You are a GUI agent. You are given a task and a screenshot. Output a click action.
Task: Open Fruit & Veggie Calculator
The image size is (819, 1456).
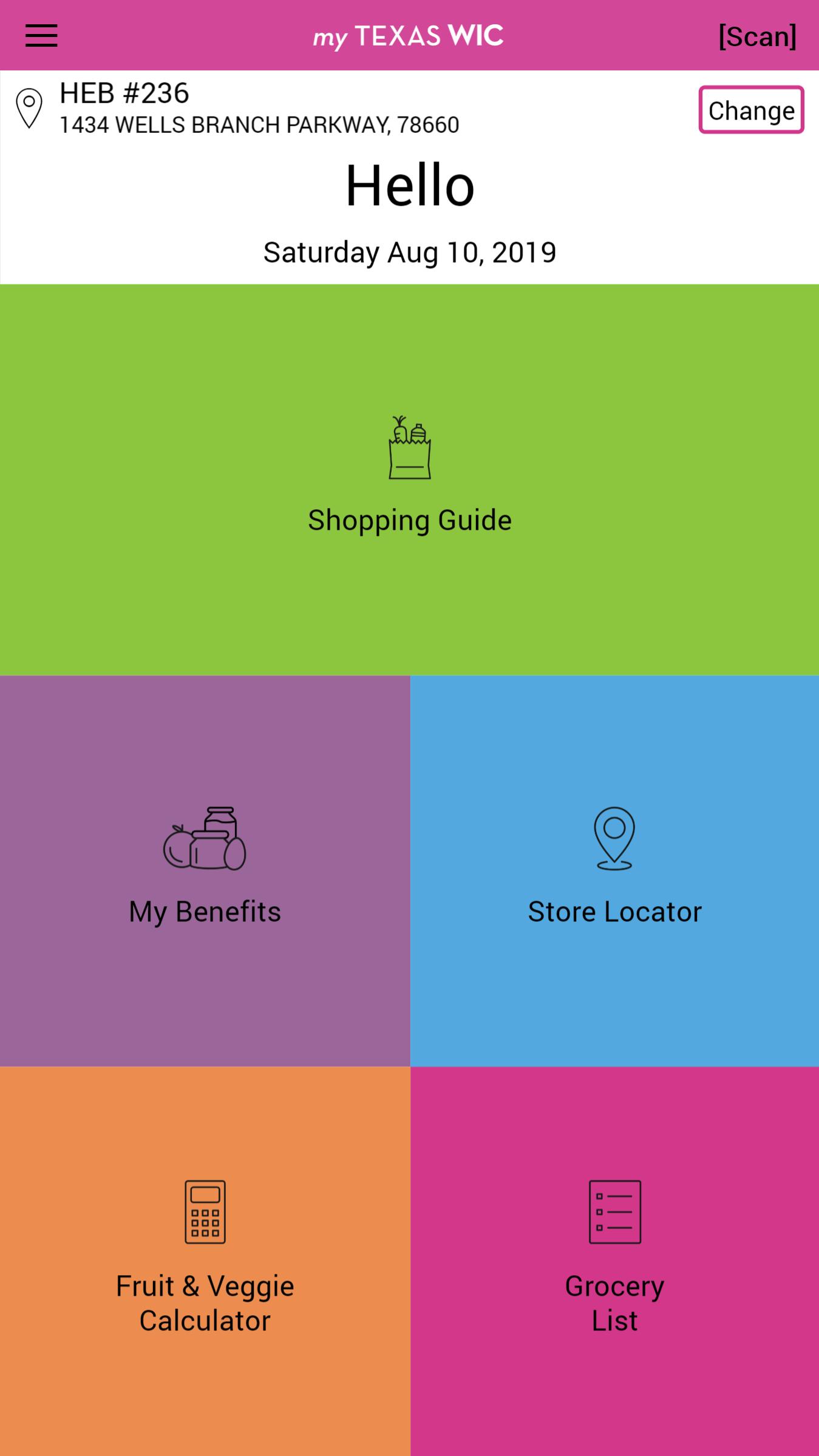click(x=205, y=1262)
